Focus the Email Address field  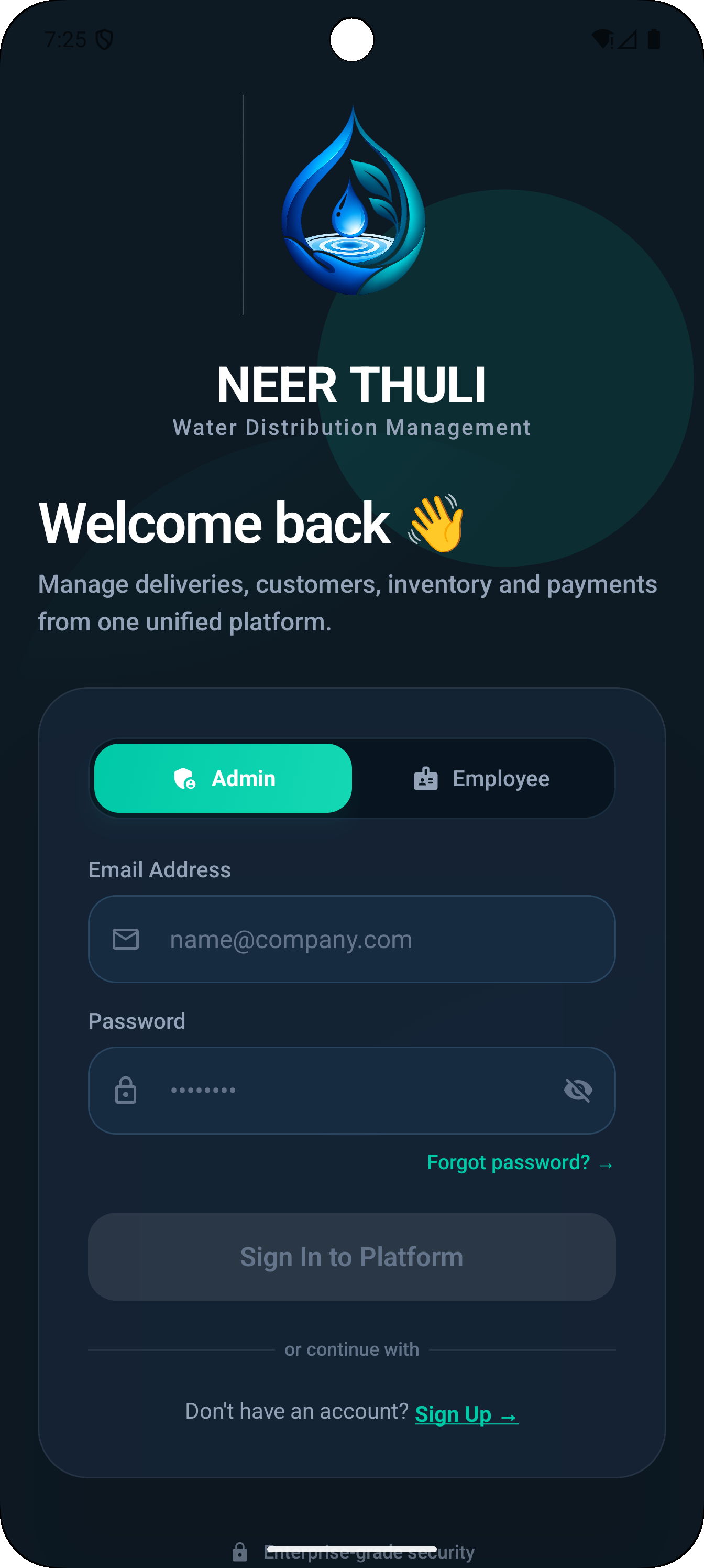[351, 939]
